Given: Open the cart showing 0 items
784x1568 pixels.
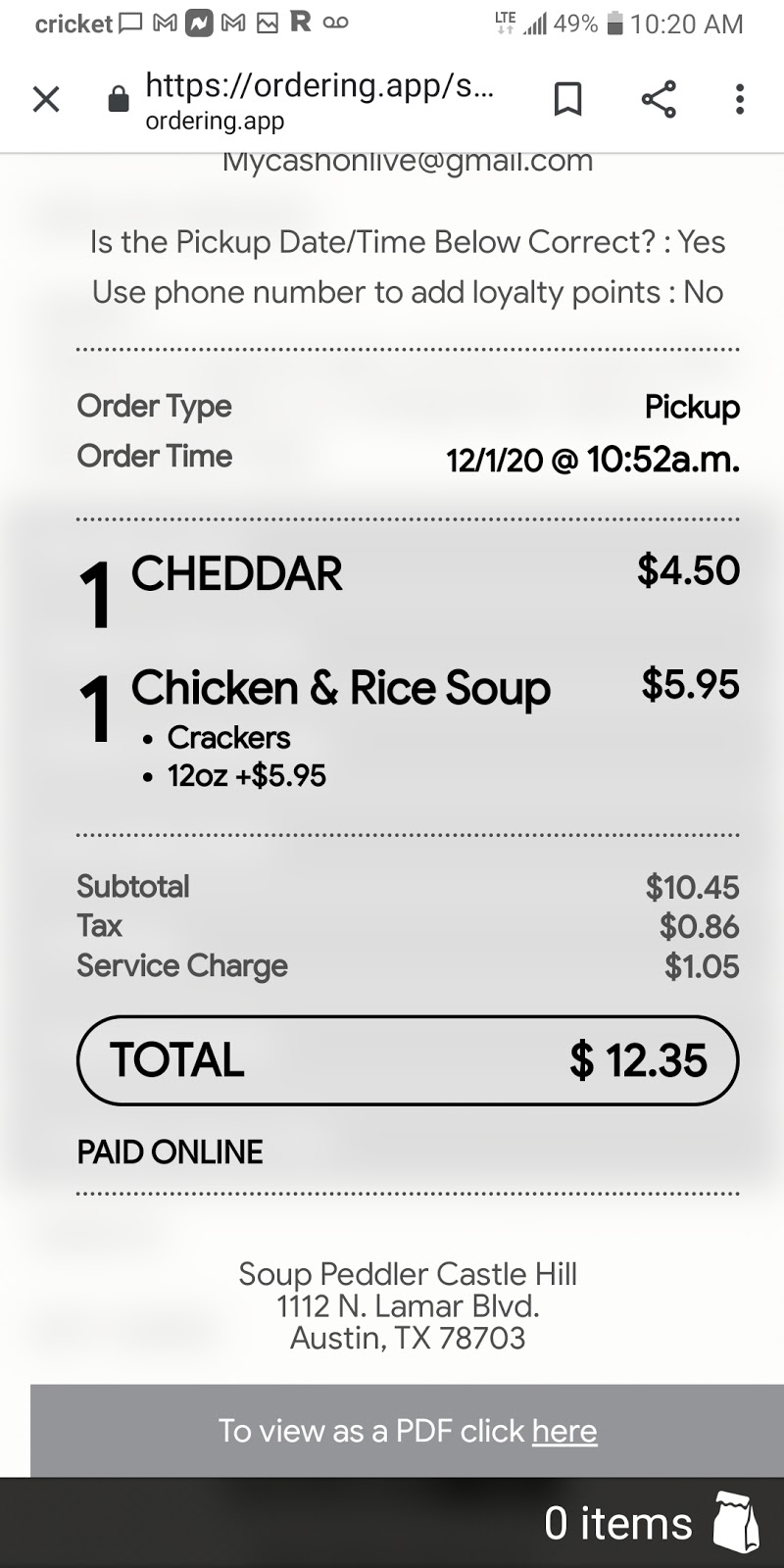Looking at the screenshot, I should [x=651, y=1523].
